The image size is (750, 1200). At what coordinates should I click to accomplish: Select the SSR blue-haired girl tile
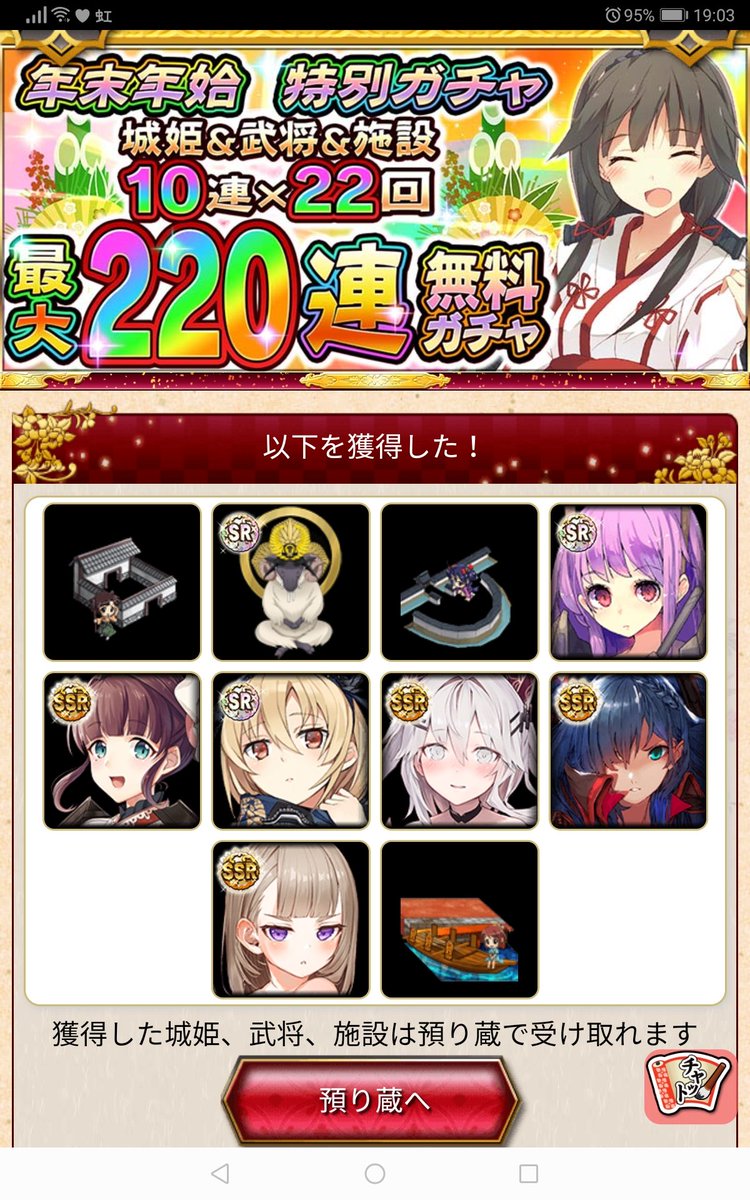point(628,751)
